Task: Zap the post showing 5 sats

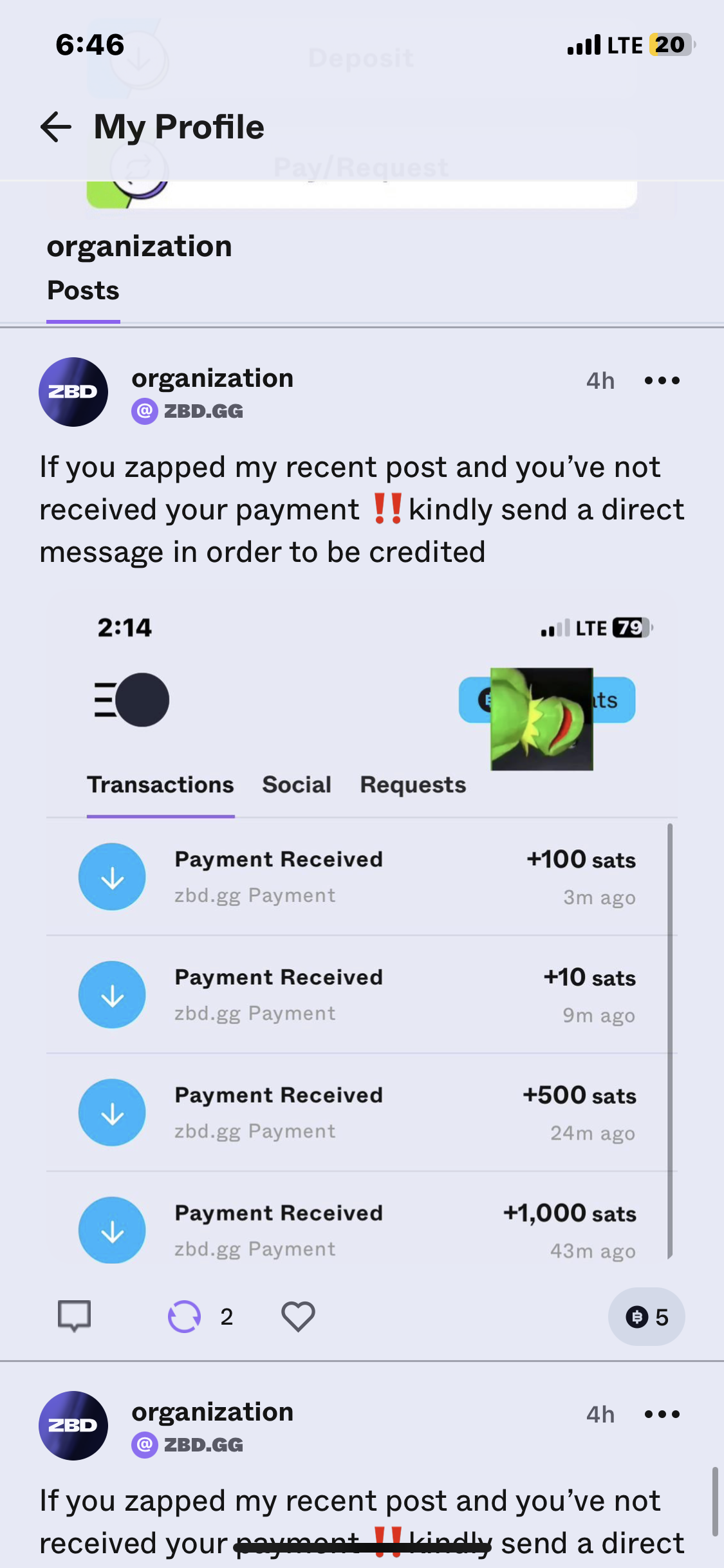Action: pos(646,1317)
